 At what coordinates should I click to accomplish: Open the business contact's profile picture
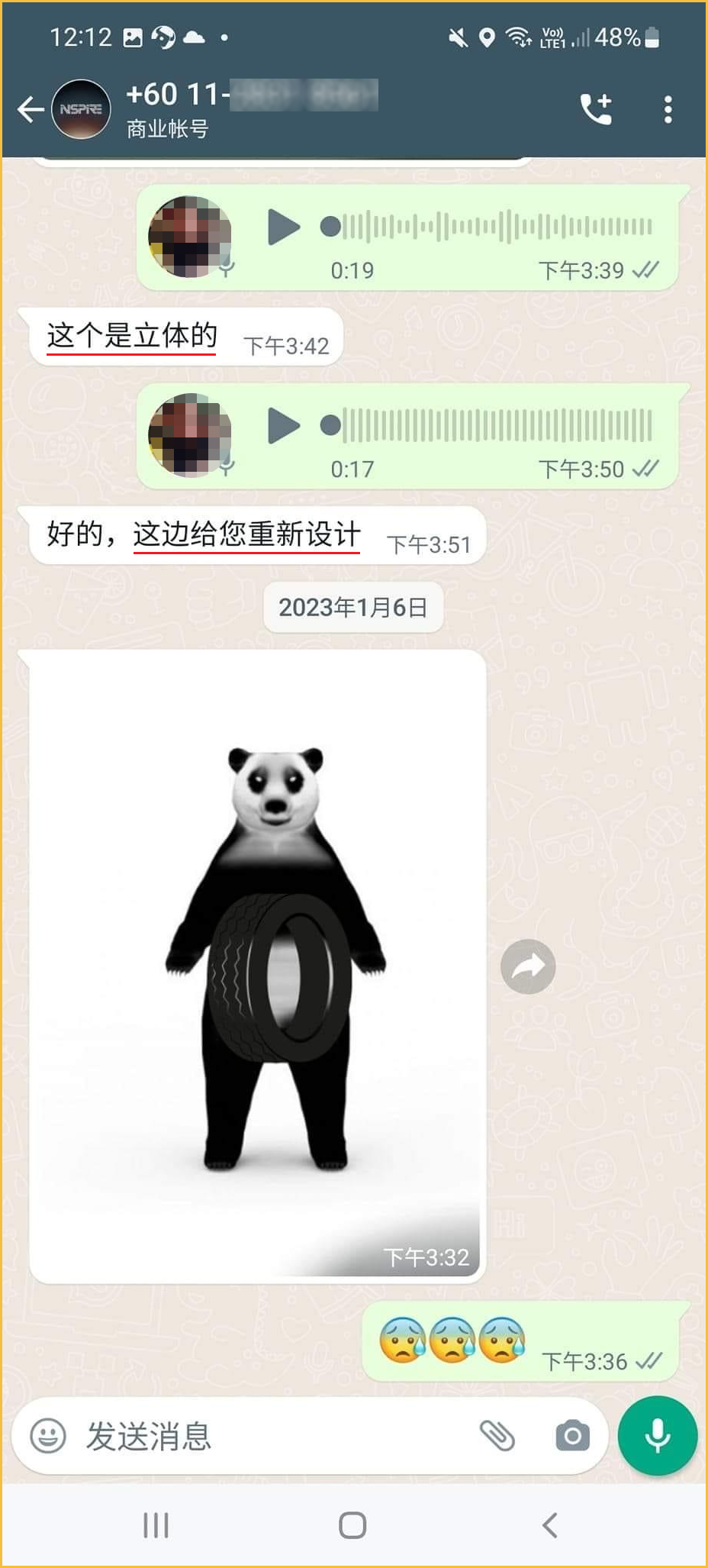click(80, 110)
